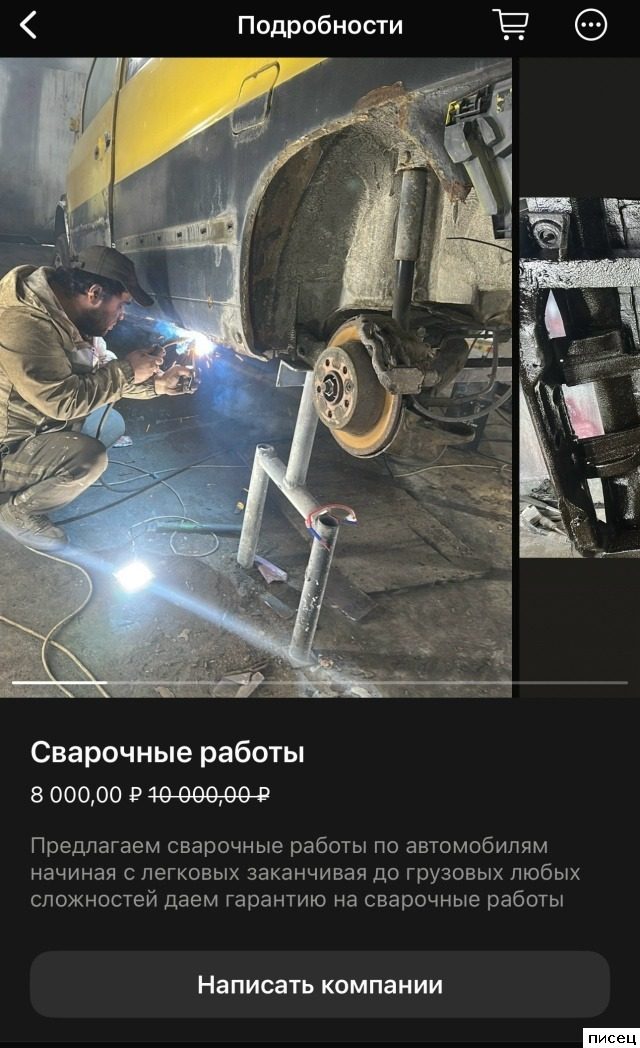Open the three-dot overflow menu
Viewport: 640px width, 1048px height.
point(591,26)
